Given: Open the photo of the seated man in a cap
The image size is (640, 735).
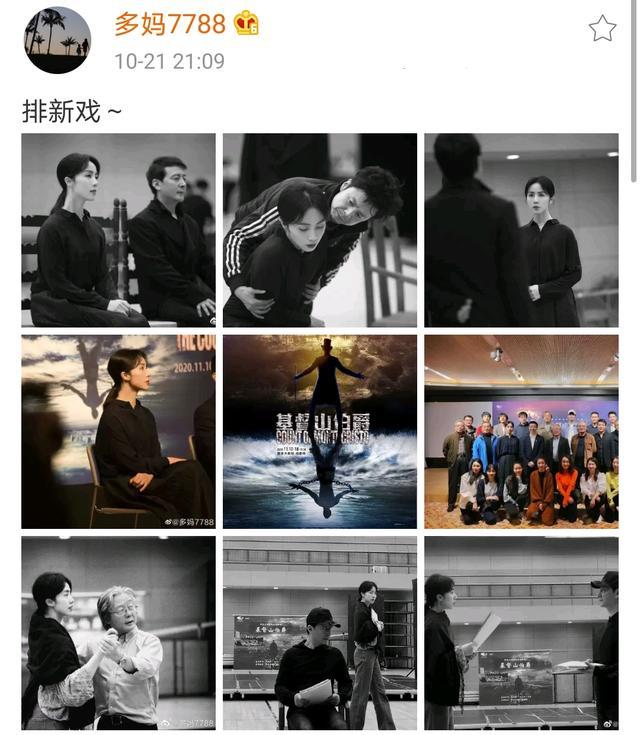Looking at the screenshot, I should 319,632.
